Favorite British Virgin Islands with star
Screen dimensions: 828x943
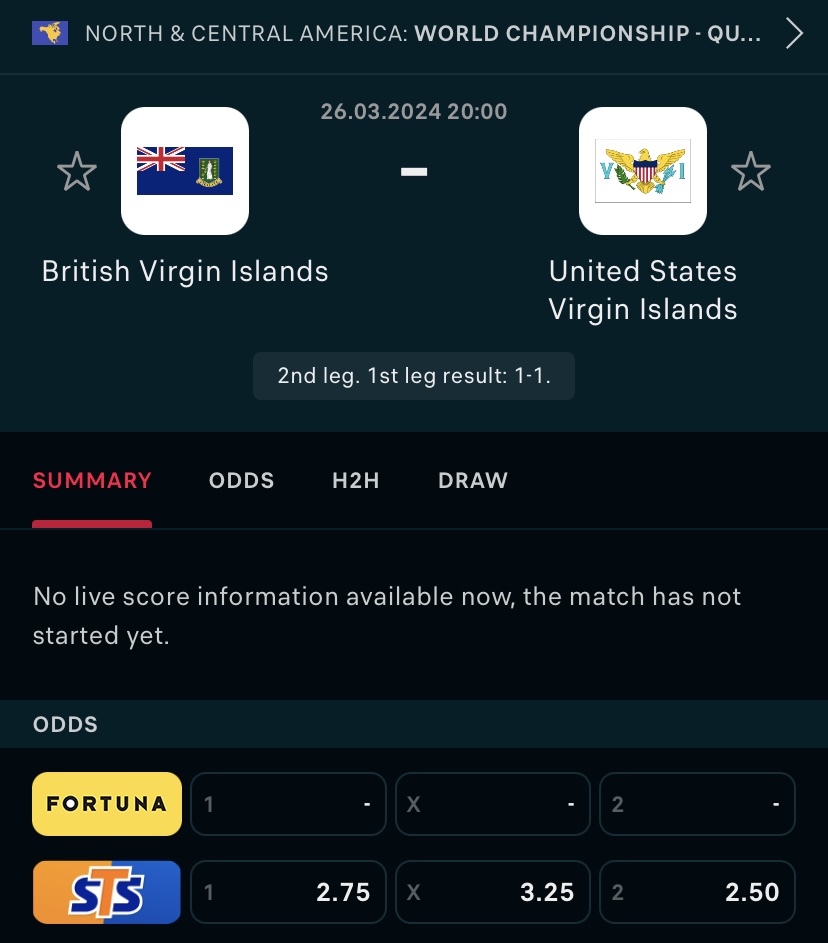77,172
